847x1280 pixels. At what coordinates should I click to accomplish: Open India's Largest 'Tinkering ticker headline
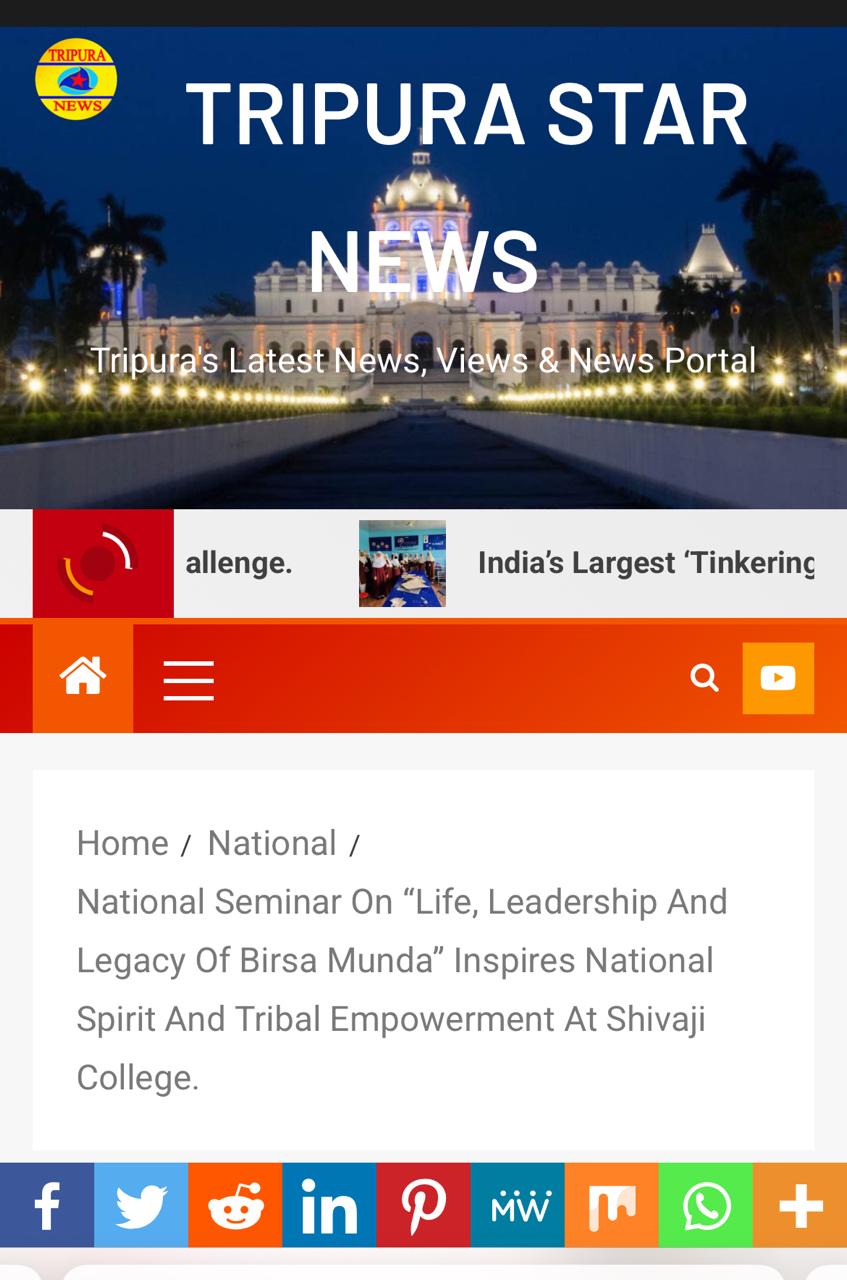point(645,563)
